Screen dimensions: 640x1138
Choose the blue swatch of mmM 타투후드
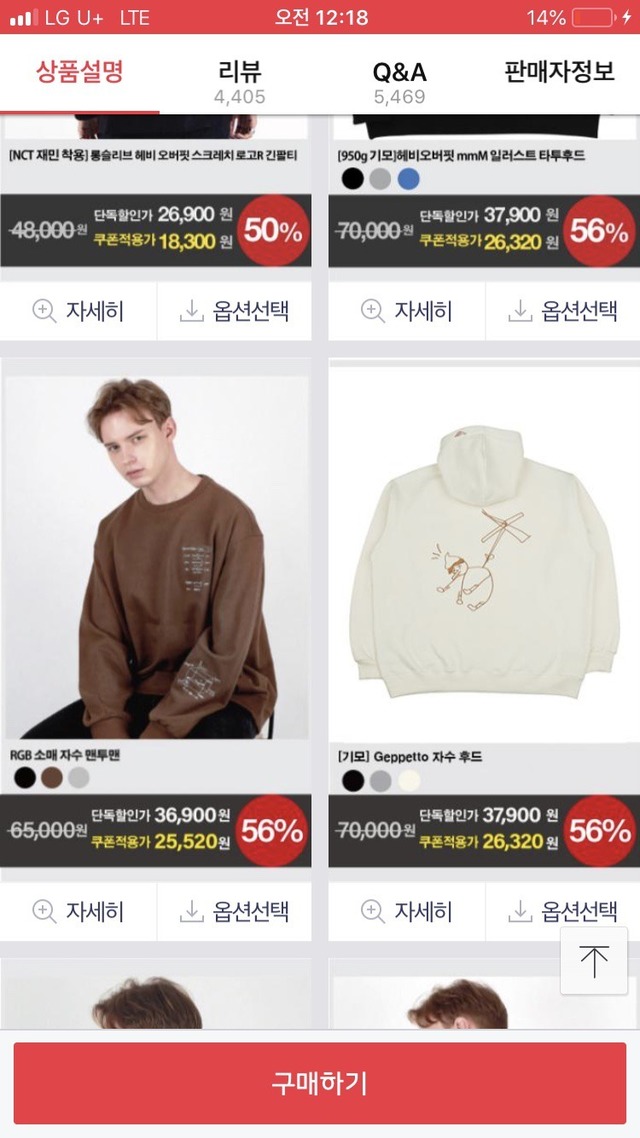[408, 179]
